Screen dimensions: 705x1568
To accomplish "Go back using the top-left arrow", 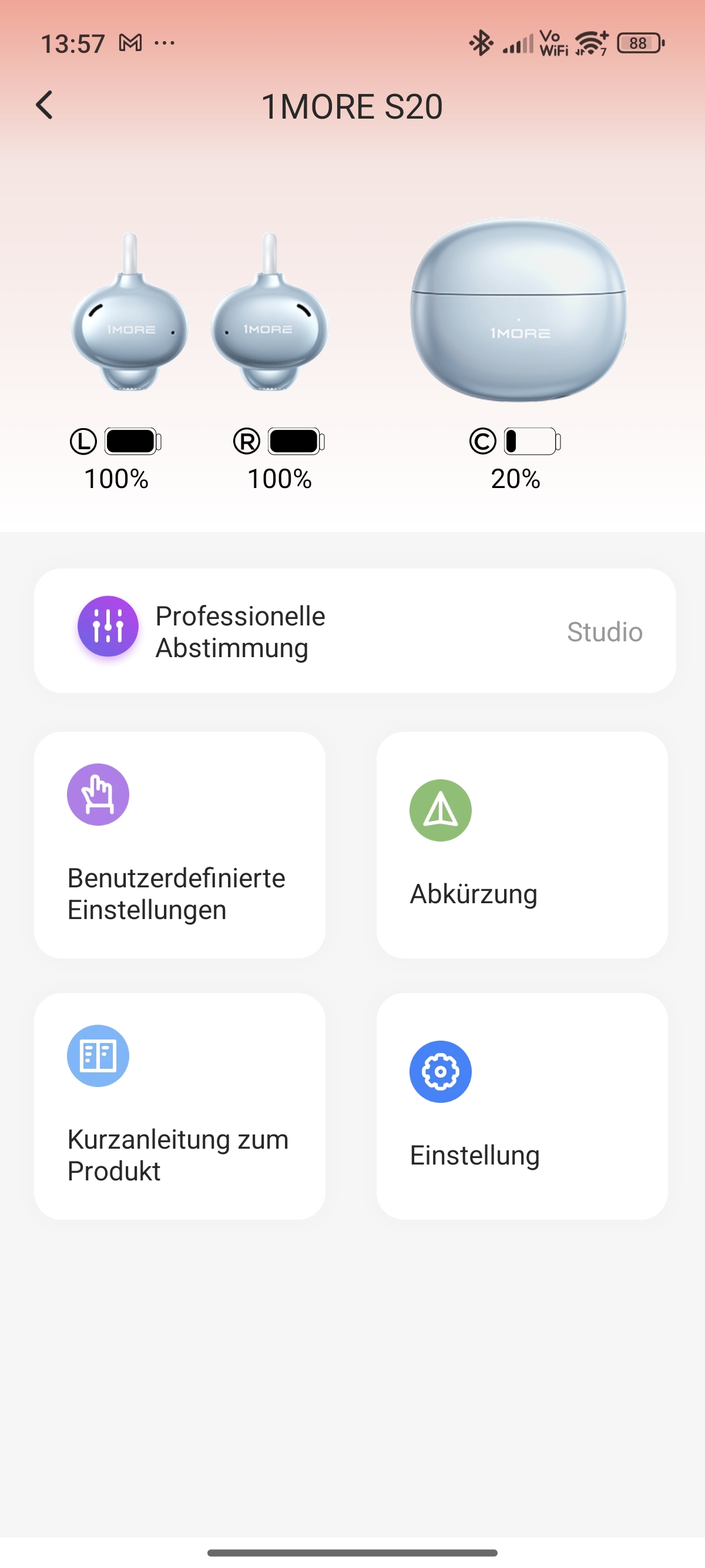I will coord(45,105).
